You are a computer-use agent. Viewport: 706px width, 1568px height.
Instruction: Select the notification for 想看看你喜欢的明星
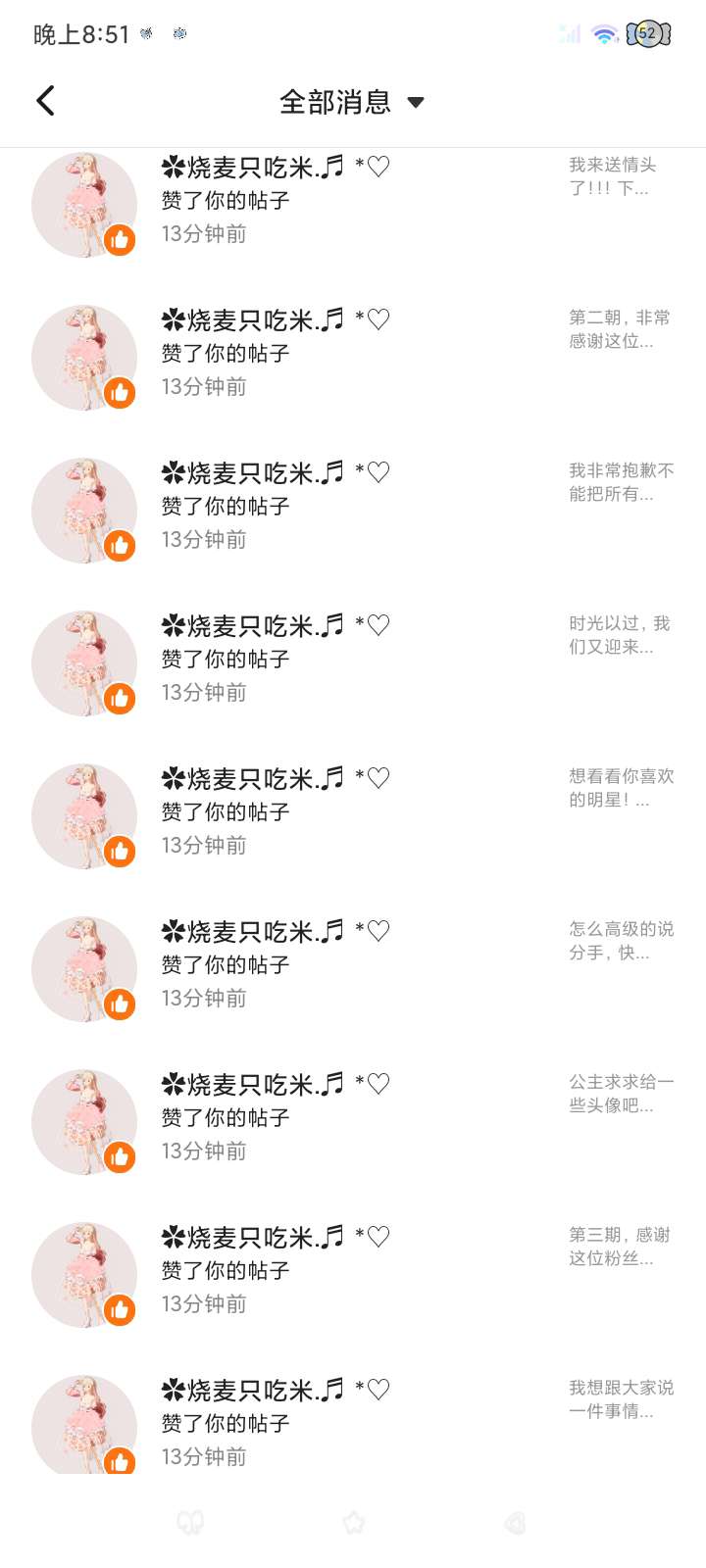click(353, 812)
